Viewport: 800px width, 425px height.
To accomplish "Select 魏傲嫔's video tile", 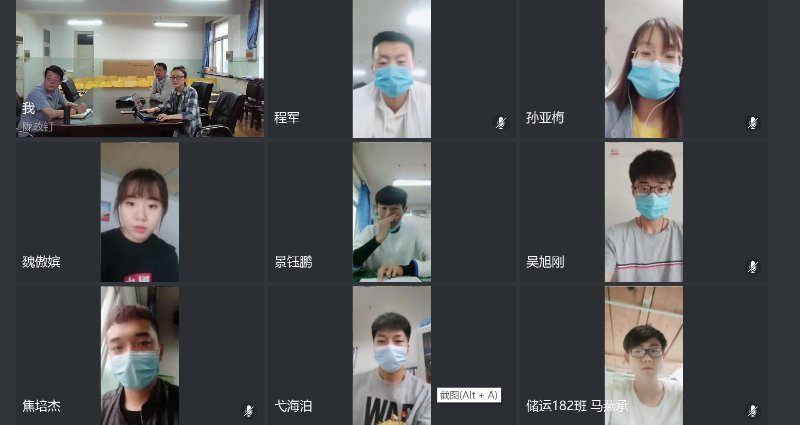I will (x=140, y=212).
